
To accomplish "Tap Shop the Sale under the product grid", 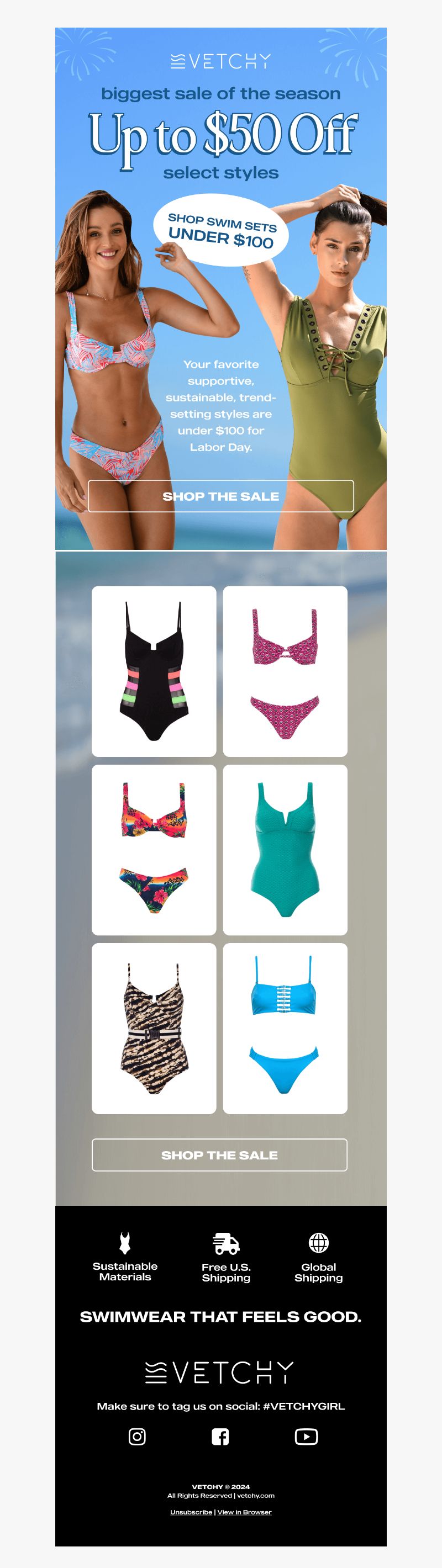I will coord(219,1154).
